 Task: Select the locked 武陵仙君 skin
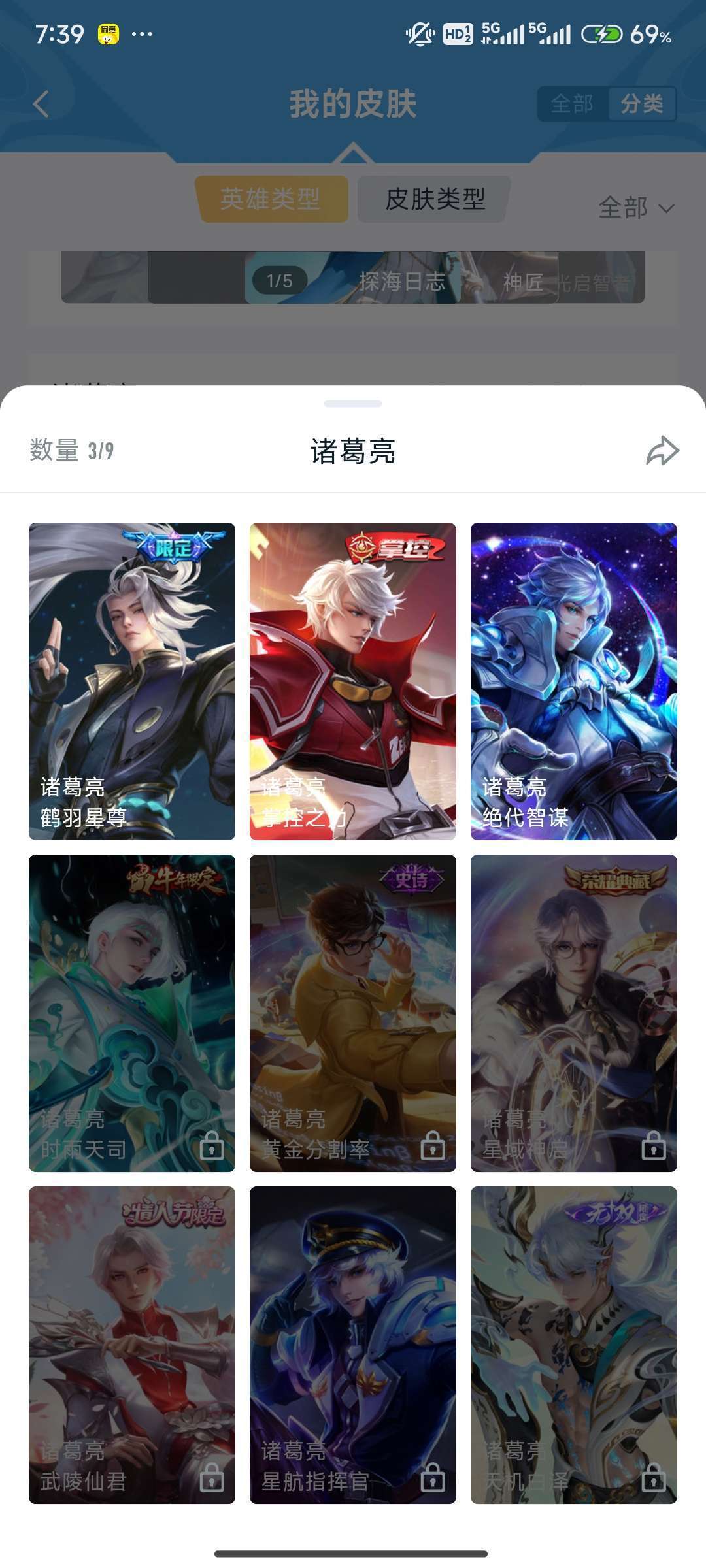(x=132, y=1345)
